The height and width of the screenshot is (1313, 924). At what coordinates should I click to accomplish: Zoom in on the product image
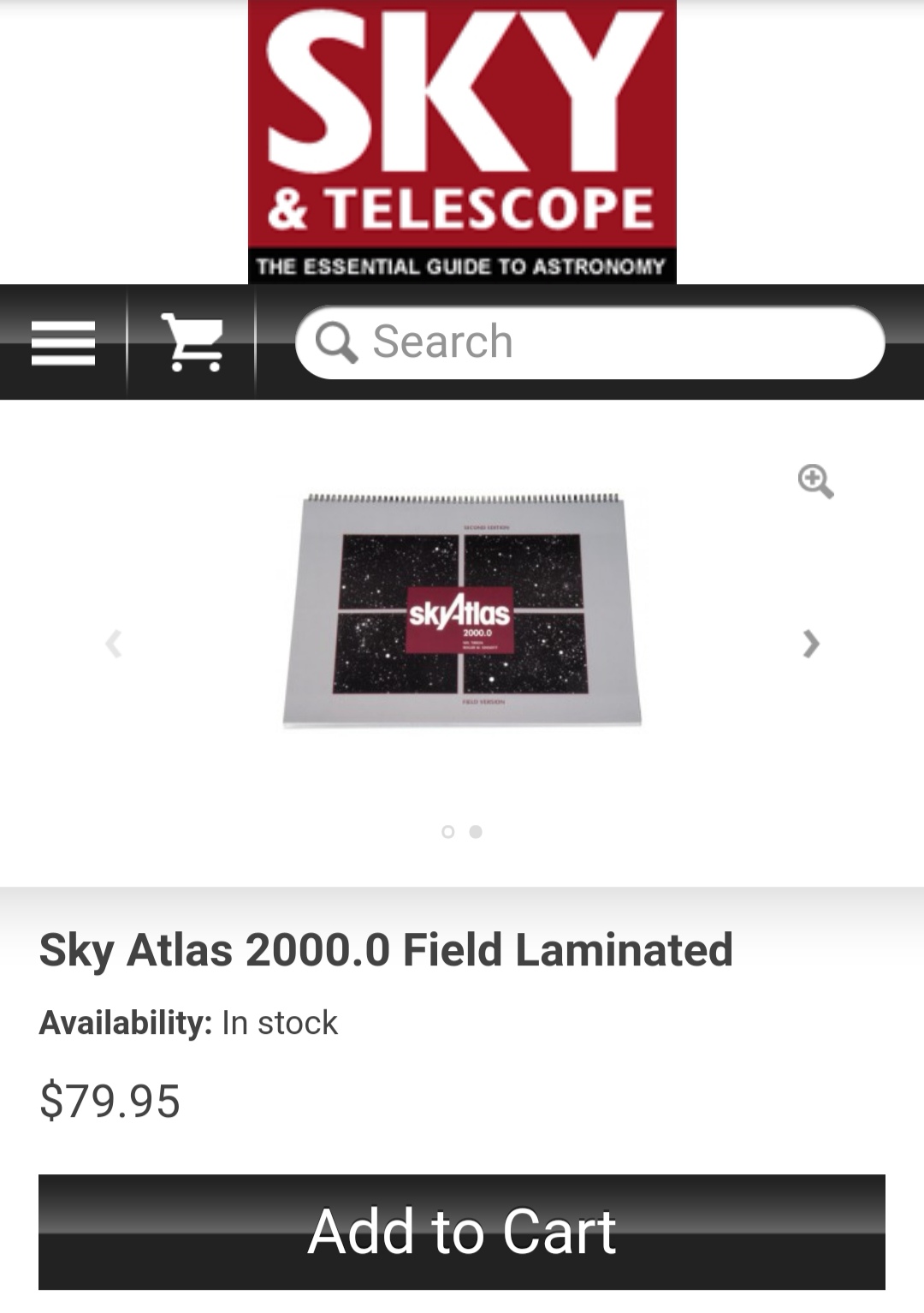[x=815, y=481]
